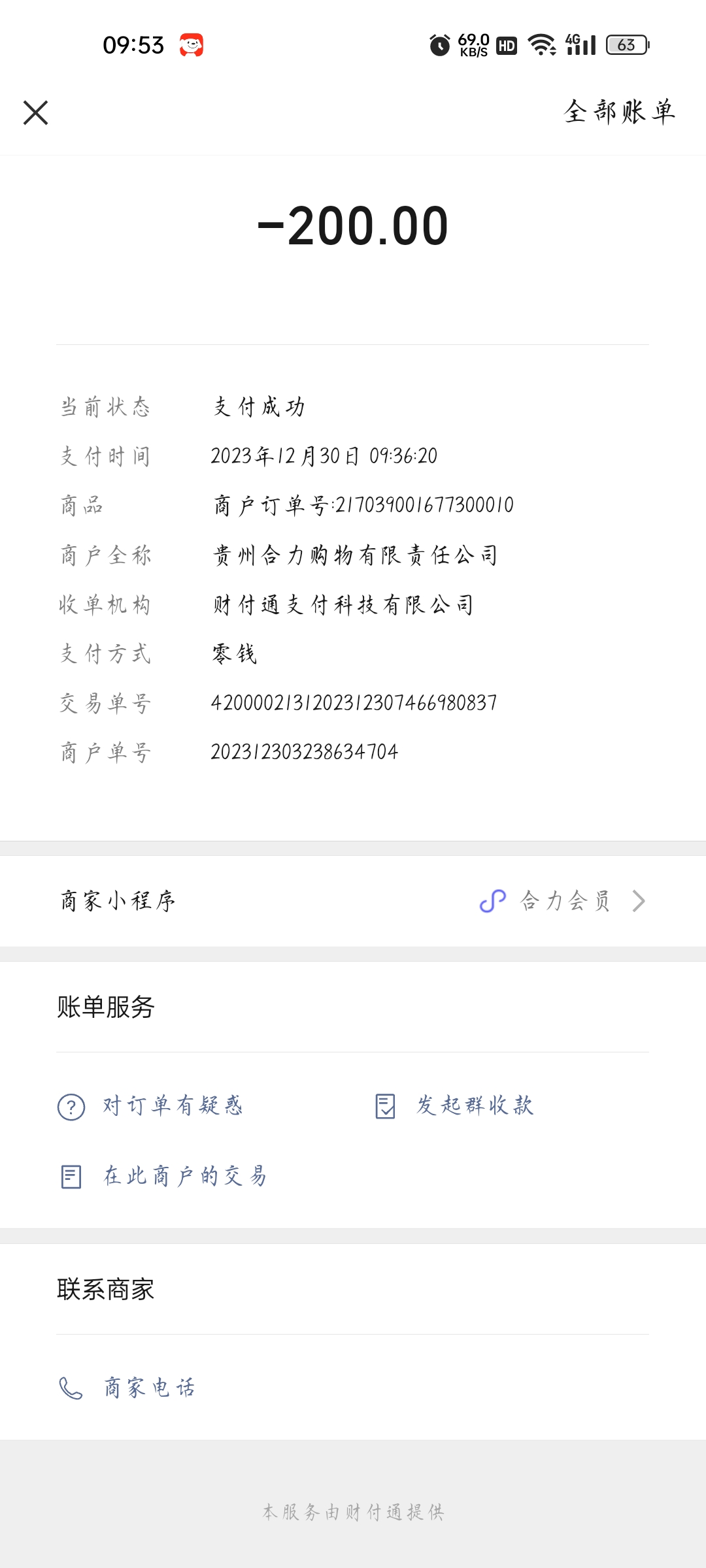Start a 发起群收款 group collection
Screen dimensions: 706x1568
(456, 1106)
